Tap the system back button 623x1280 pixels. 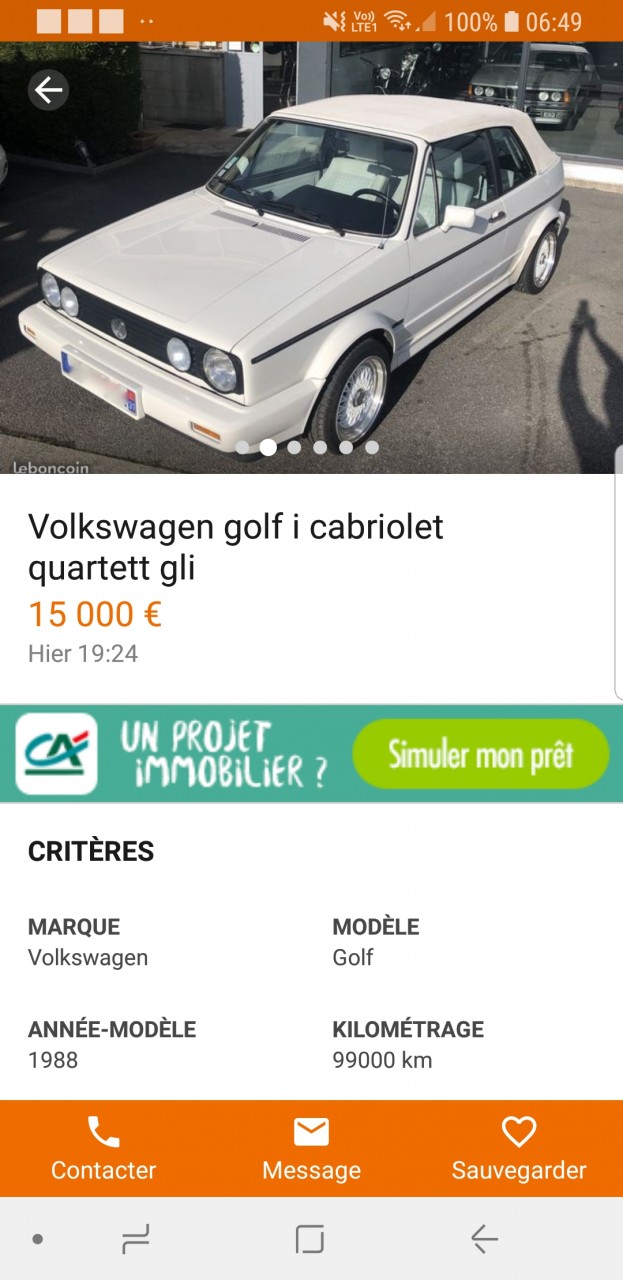[484, 1240]
